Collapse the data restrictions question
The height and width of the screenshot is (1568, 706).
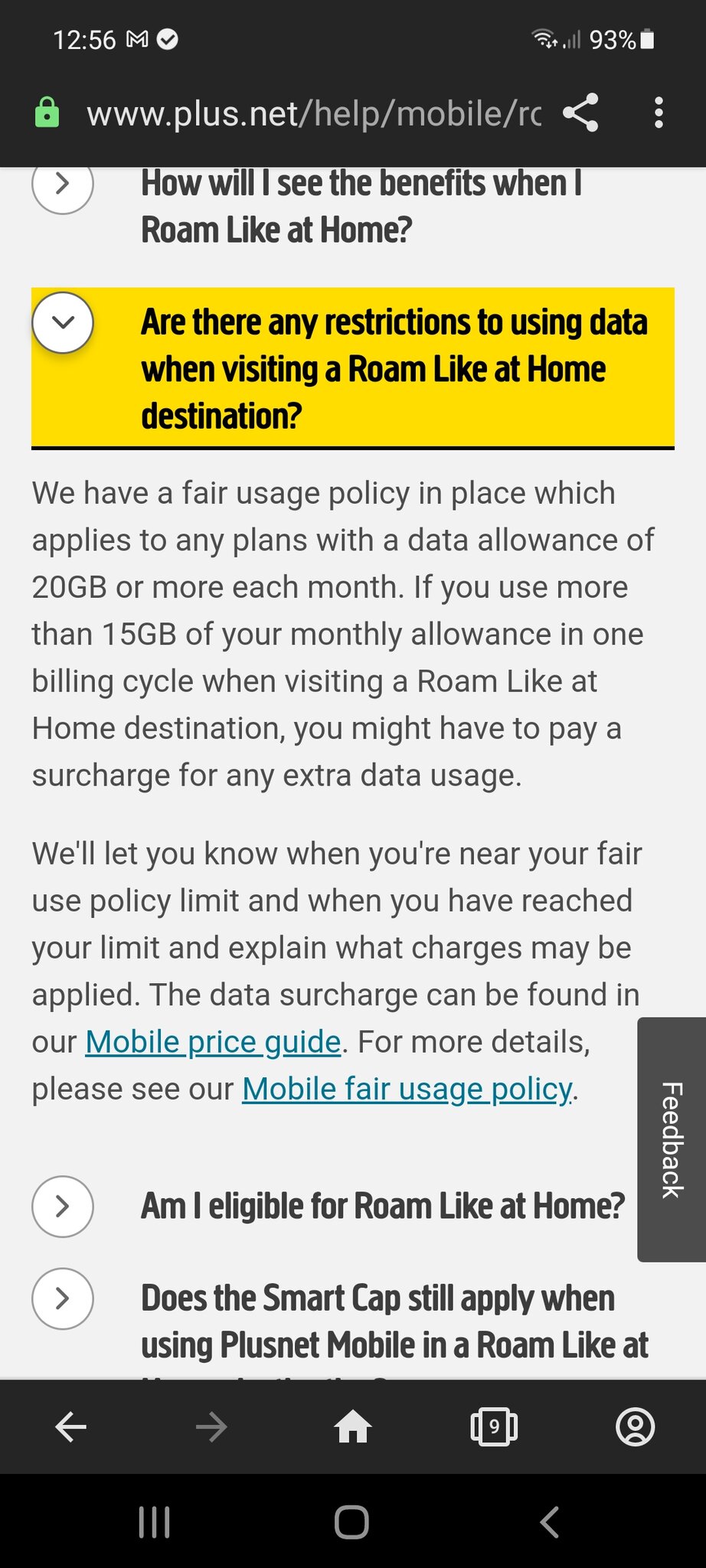point(63,322)
